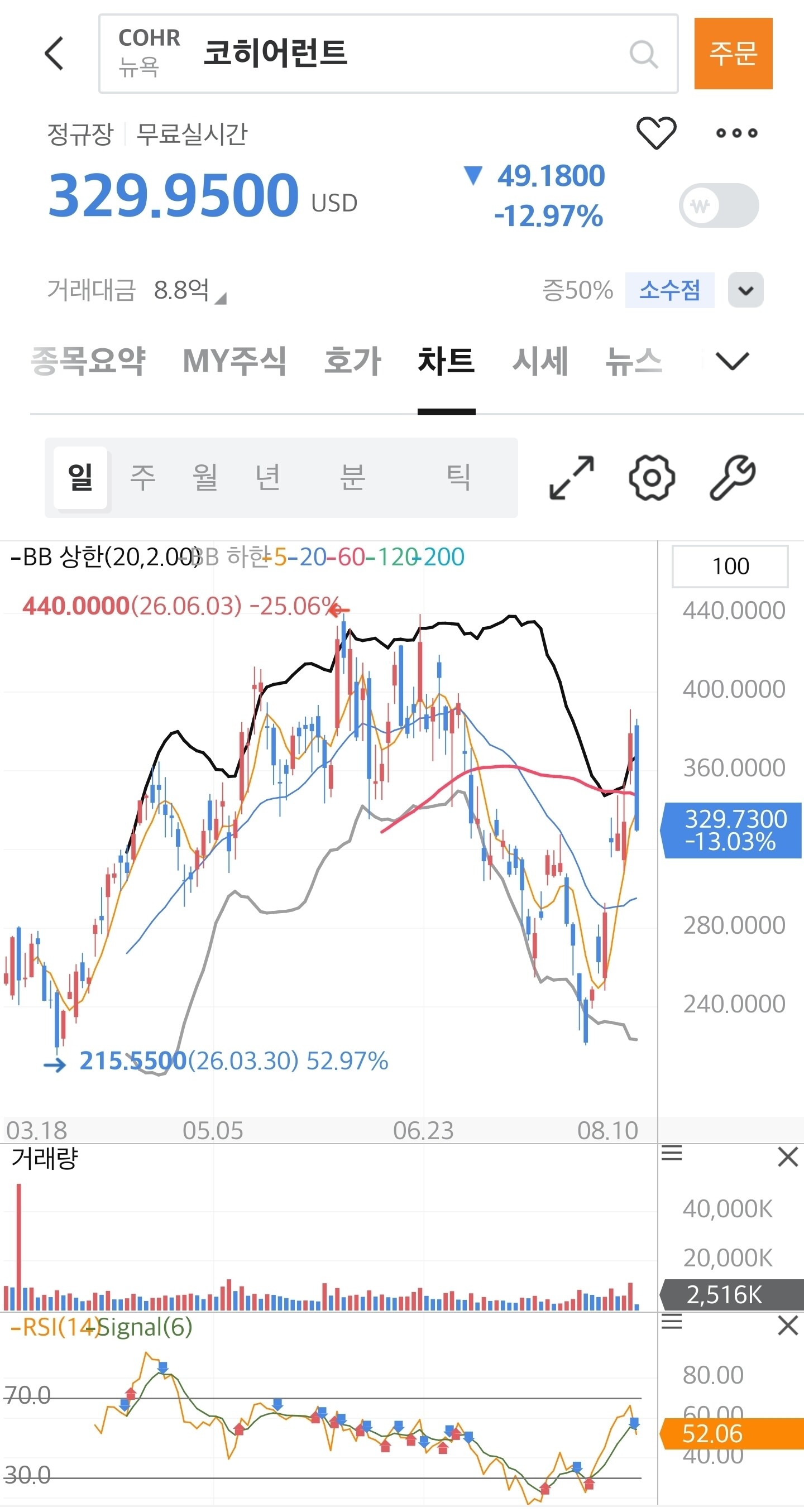Screen dimensions: 804x1512
Task: Tap the orange 주문 order button
Action: click(x=733, y=54)
